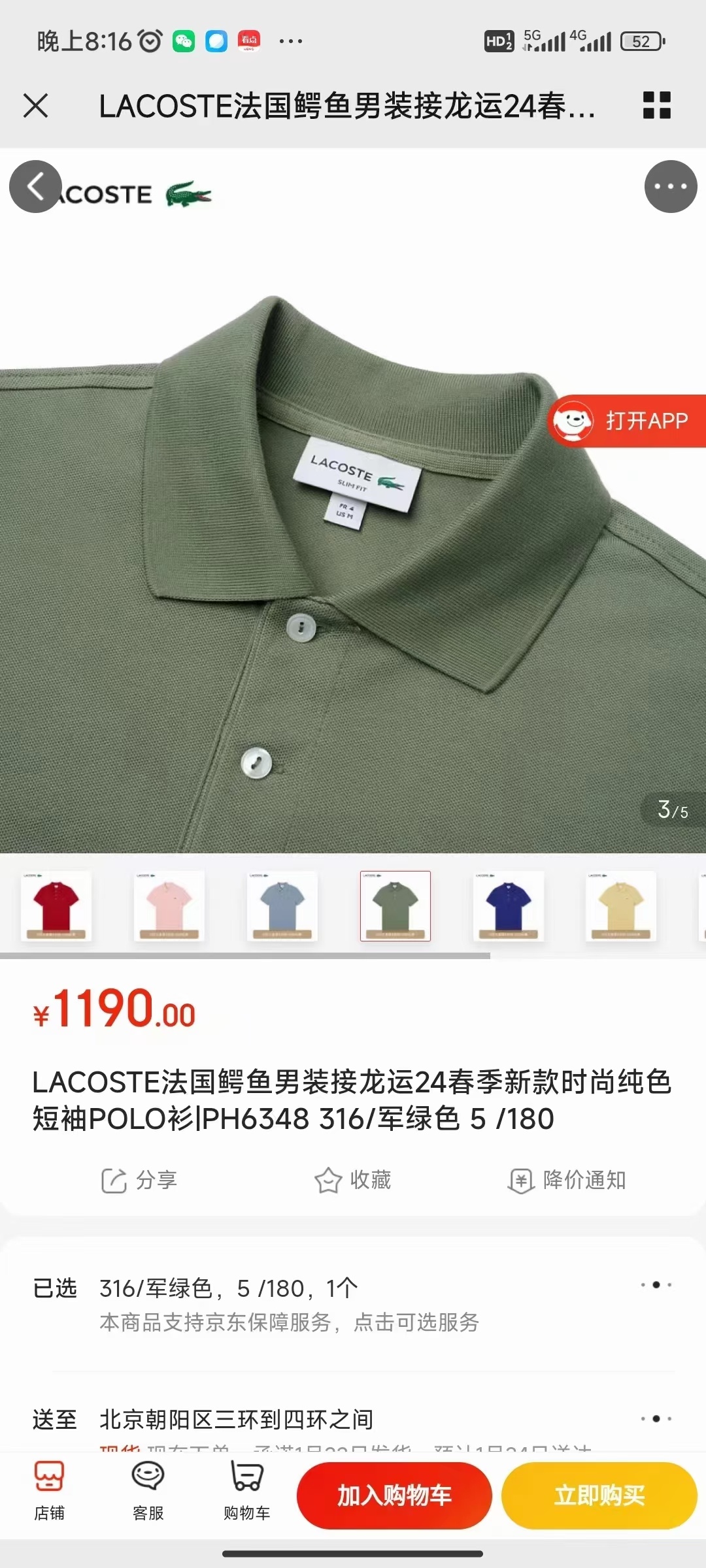Choose the grey-blue polo thumbnail
The height and width of the screenshot is (1568, 706).
(282, 906)
